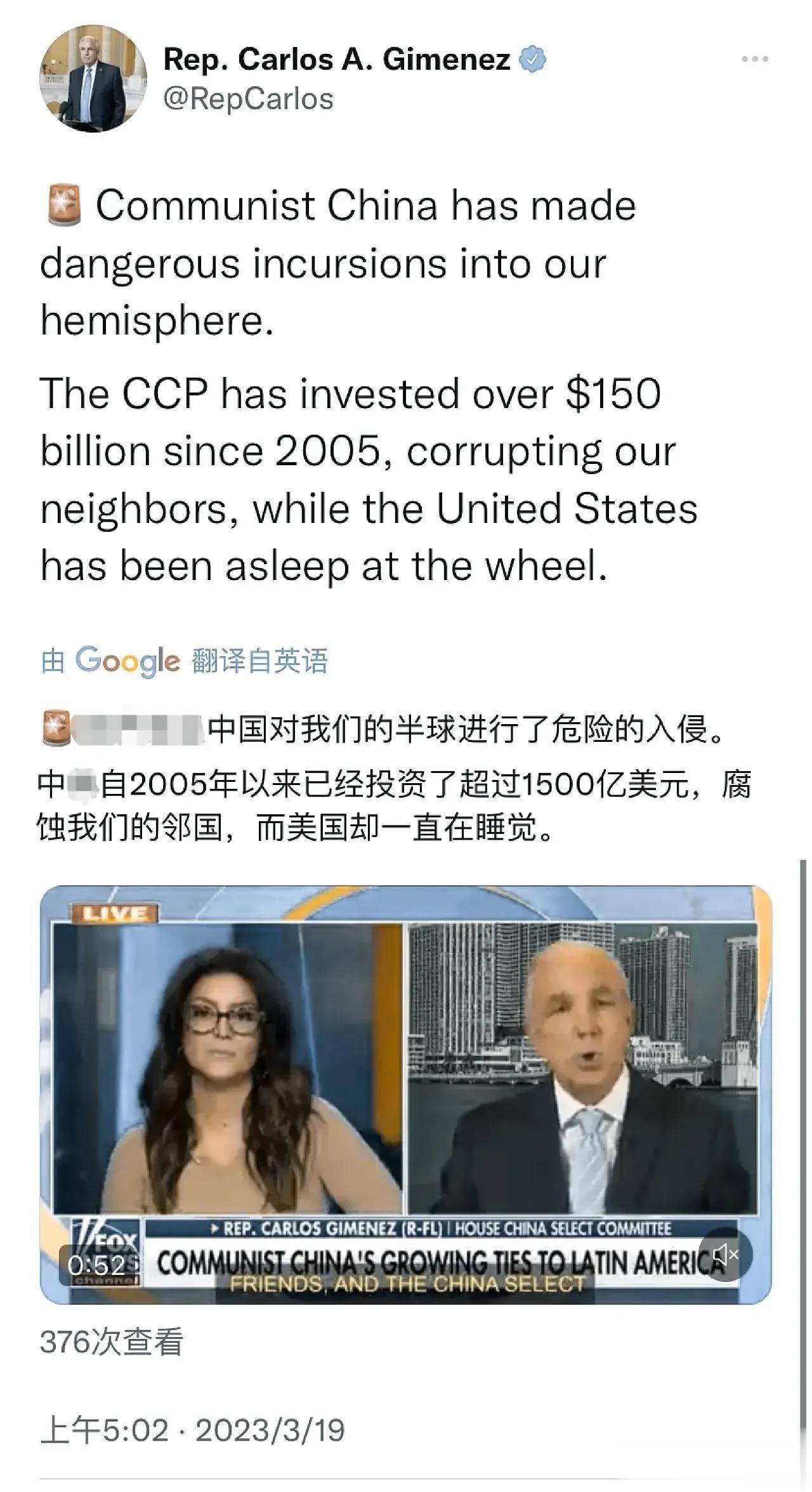This screenshot has height=1492, width=812.
Task: Open the tweet's overflow menu
Action: (755, 59)
